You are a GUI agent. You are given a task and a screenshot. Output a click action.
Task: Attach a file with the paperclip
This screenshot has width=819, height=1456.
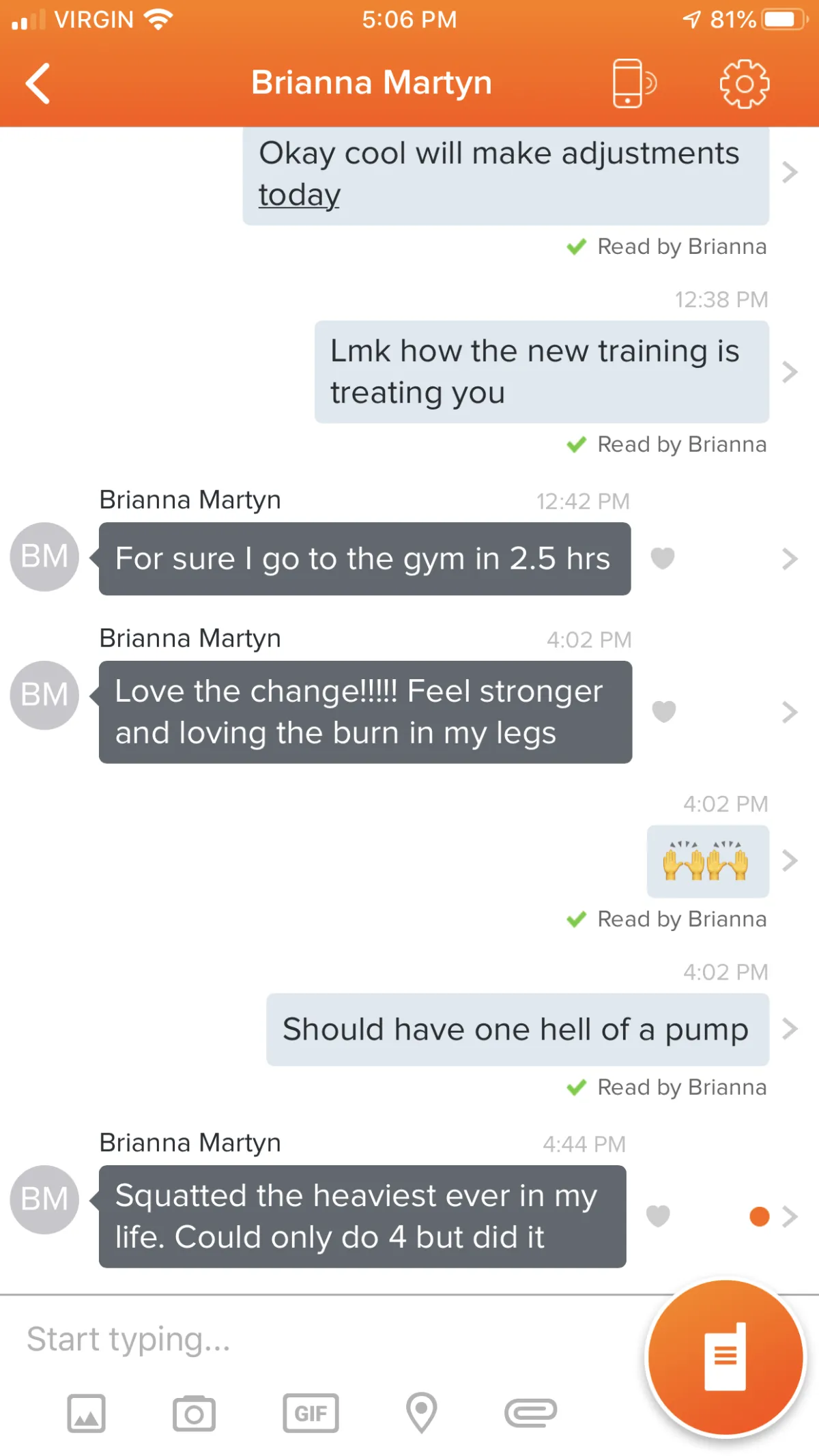(530, 1413)
